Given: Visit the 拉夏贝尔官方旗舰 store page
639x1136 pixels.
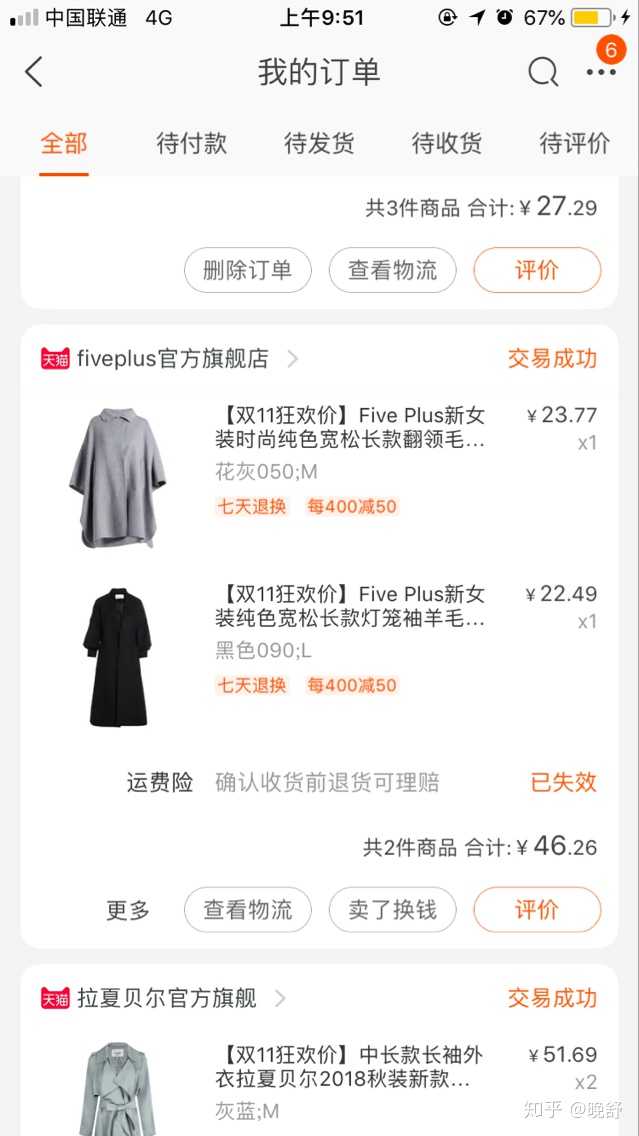Looking at the screenshot, I should [x=167, y=998].
